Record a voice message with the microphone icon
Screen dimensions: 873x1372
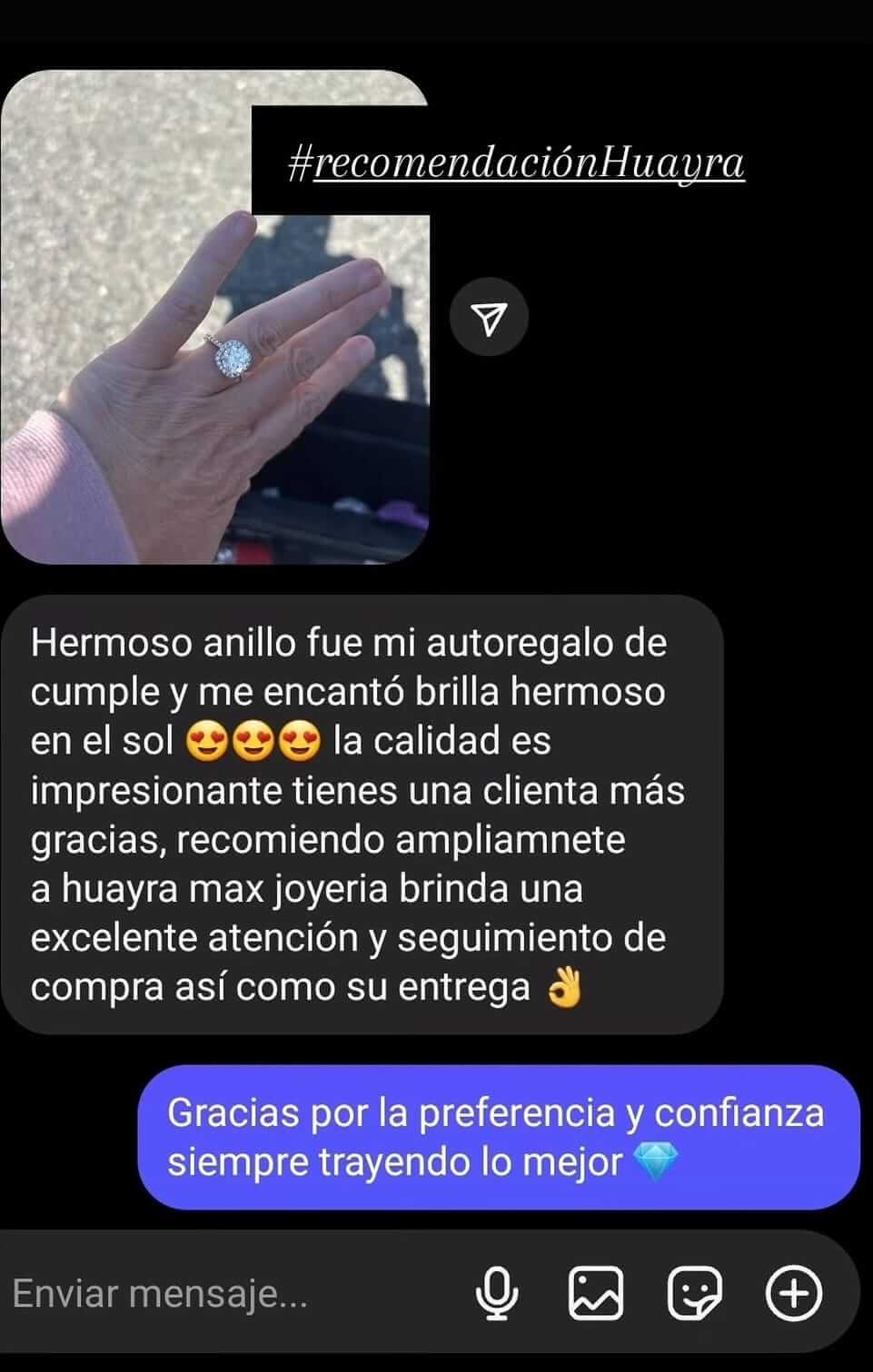coord(495,1294)
